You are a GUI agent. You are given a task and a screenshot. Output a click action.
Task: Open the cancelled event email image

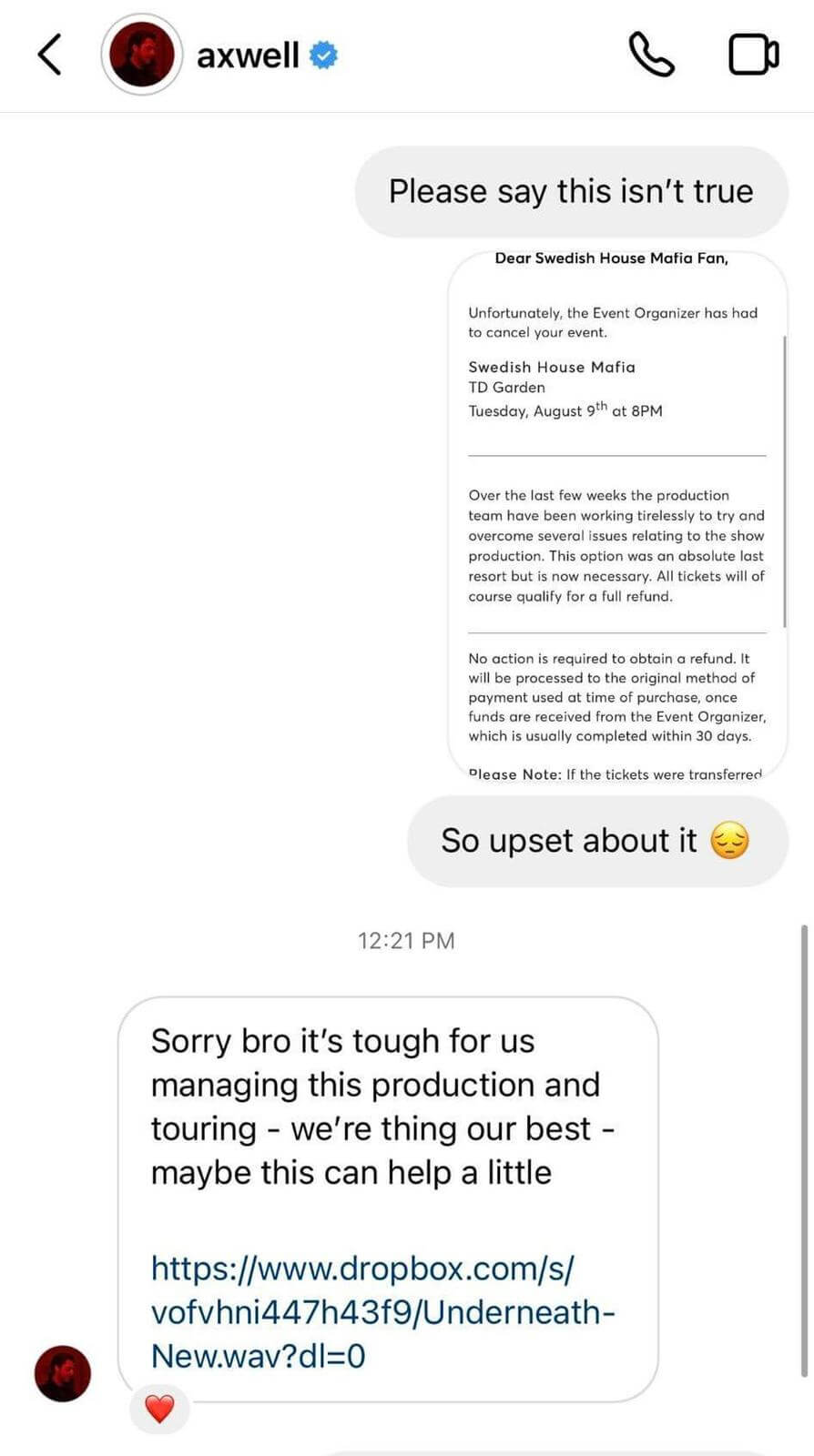617,514
